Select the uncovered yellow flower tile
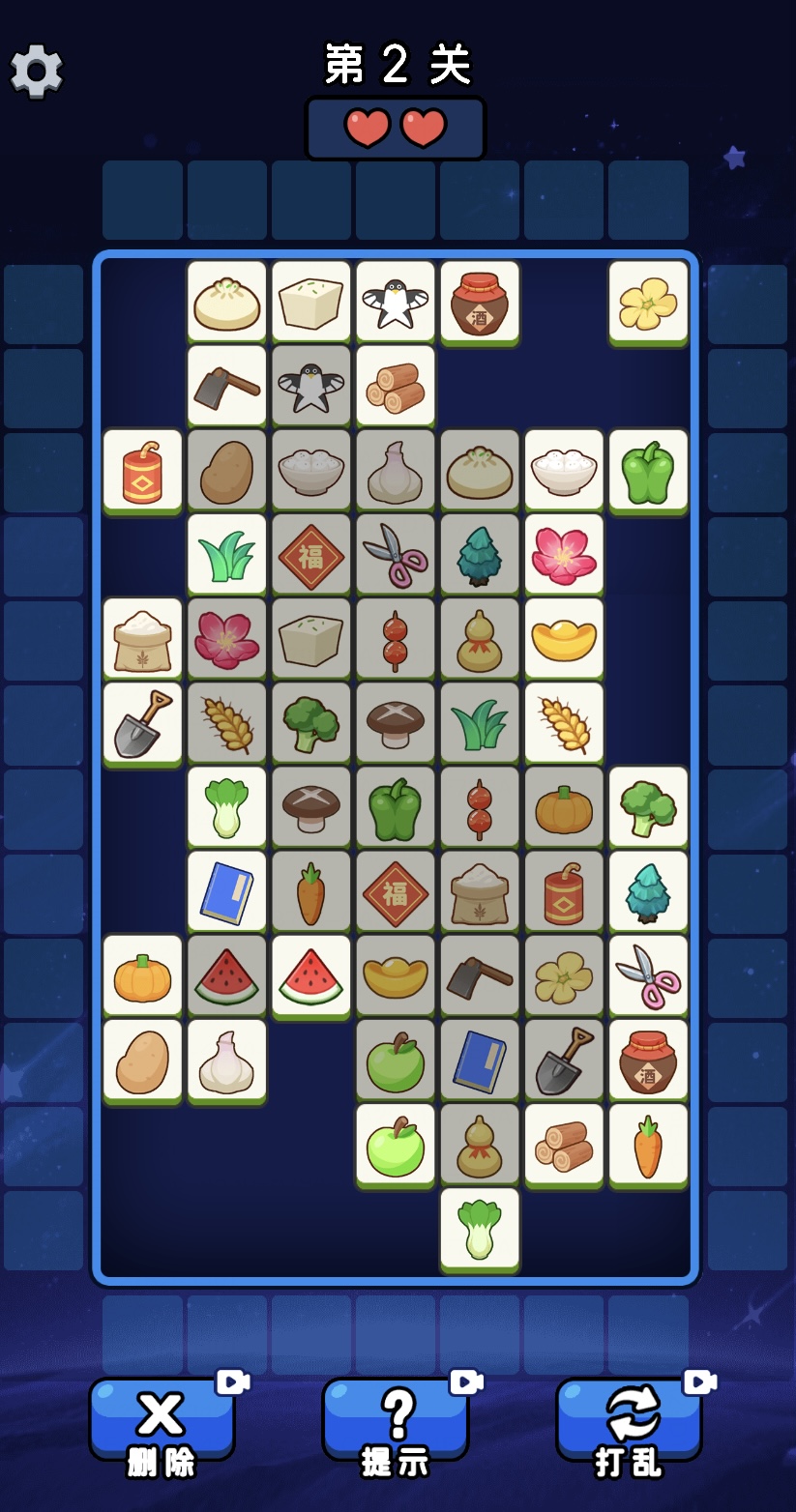The image size is (796, 1512). pos(648,303)
